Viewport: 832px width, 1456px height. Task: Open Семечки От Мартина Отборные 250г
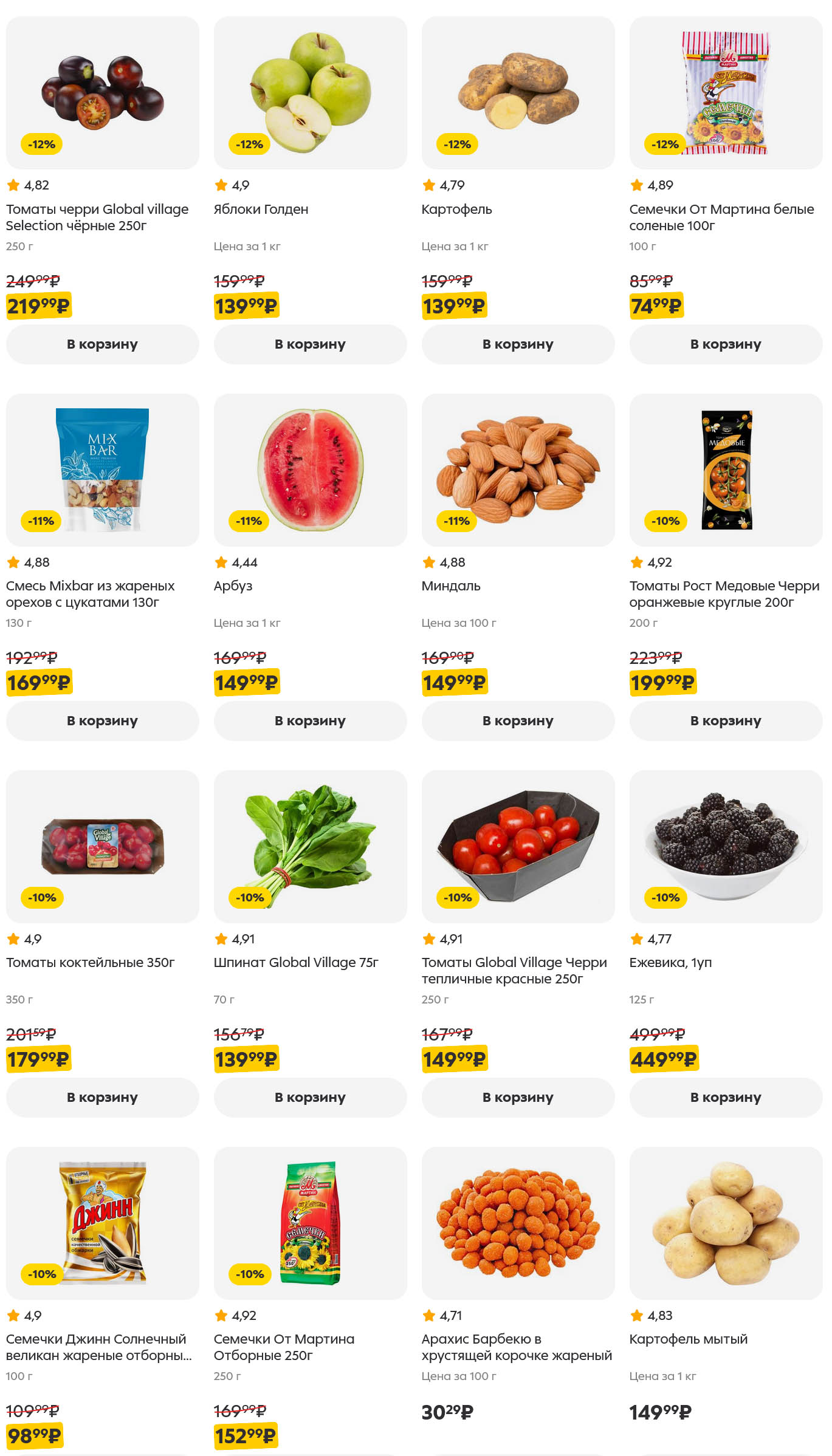tap(310, 1223)
